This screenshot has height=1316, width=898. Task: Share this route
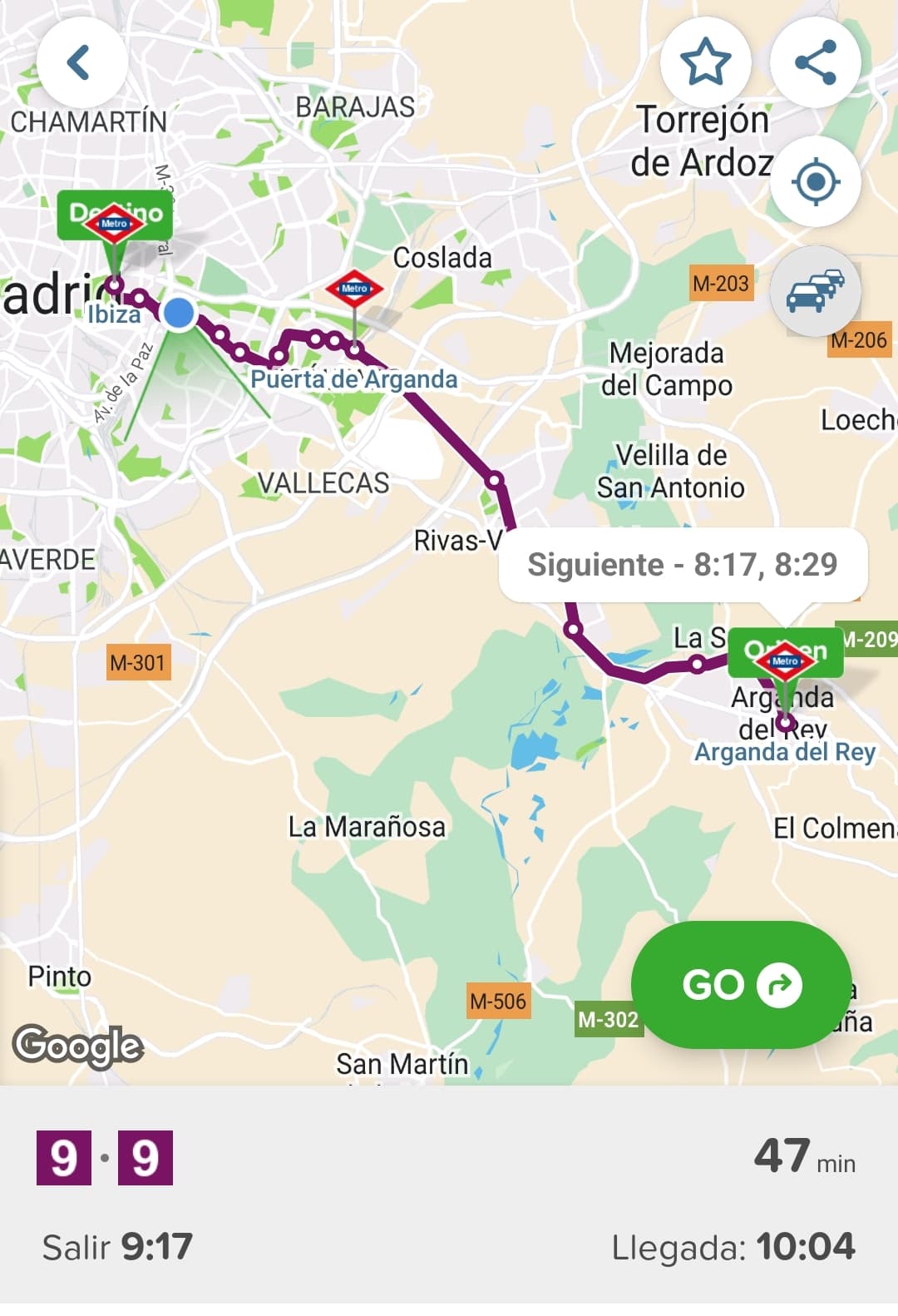(x=815, y=62)
